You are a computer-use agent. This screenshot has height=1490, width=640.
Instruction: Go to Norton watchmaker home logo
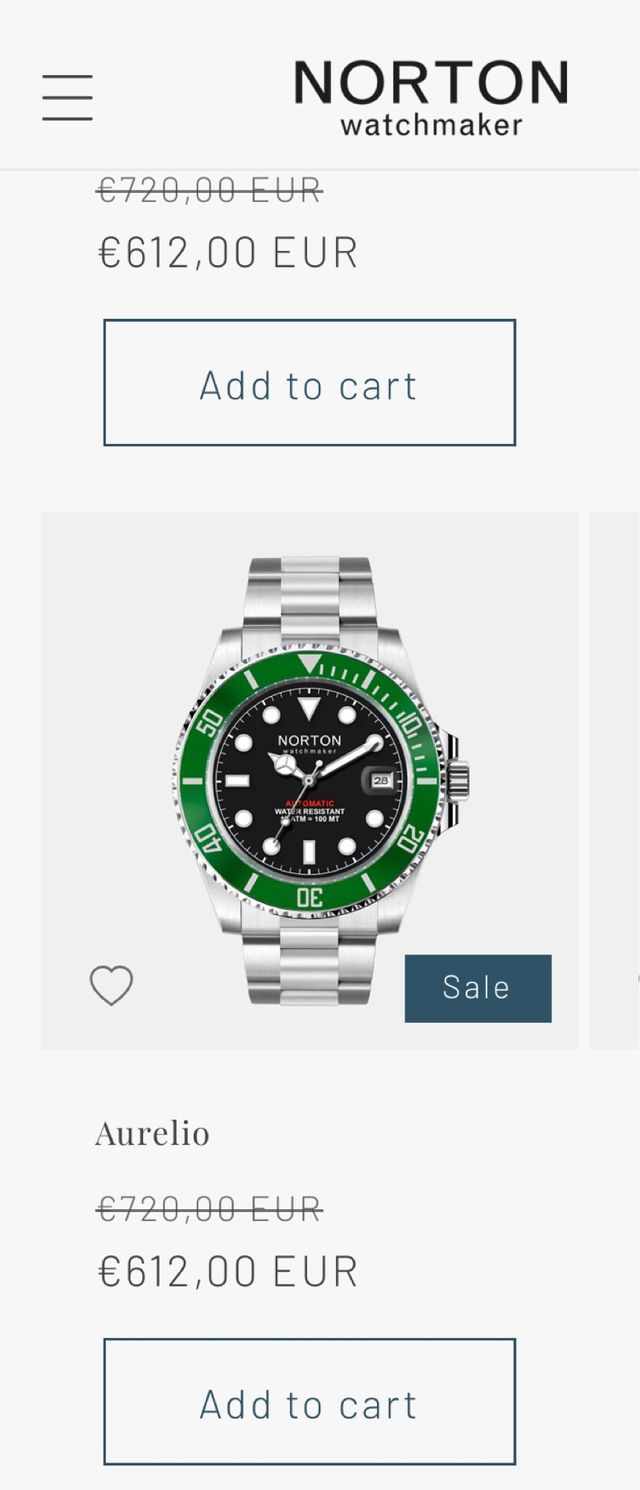[430, 97]
